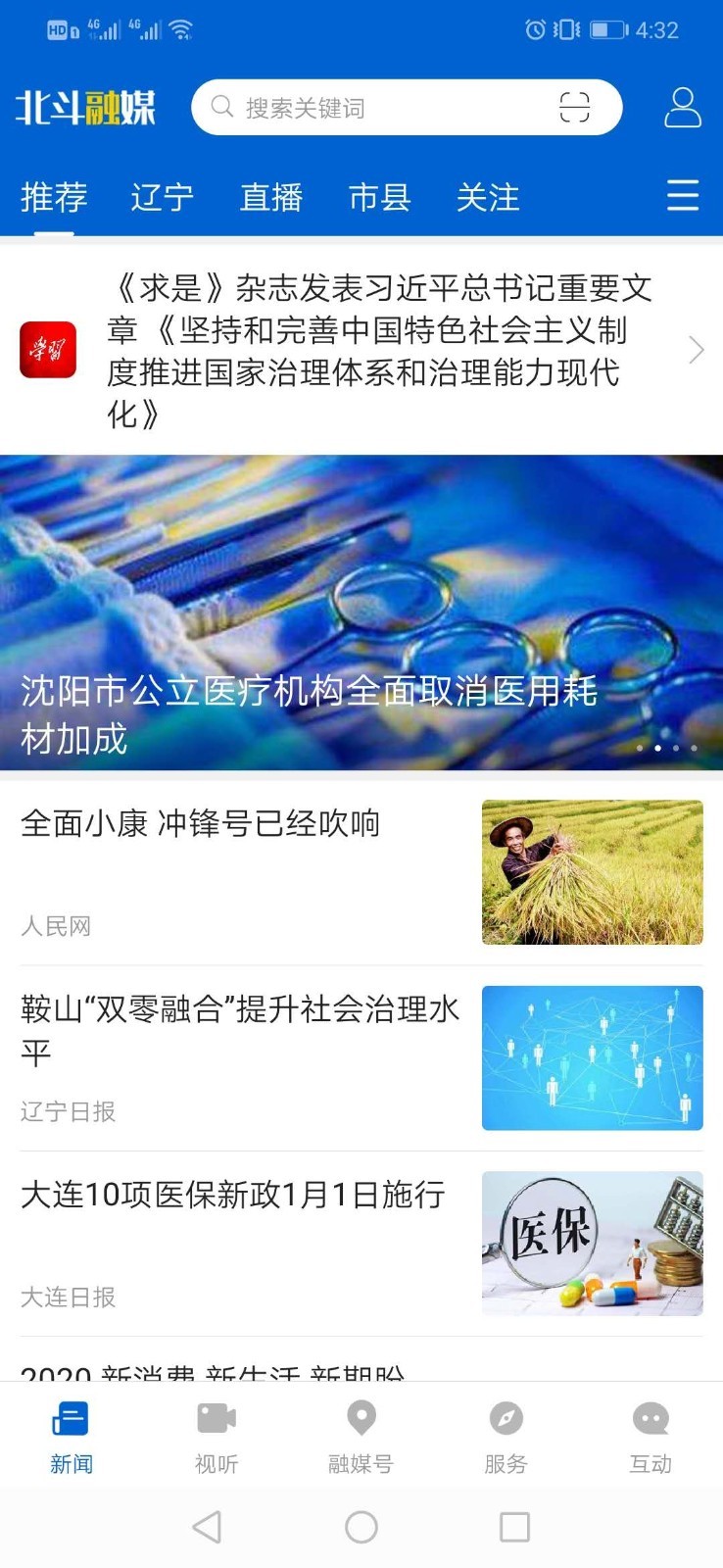Open the channel list hamburger menu

tap(683, 197)
